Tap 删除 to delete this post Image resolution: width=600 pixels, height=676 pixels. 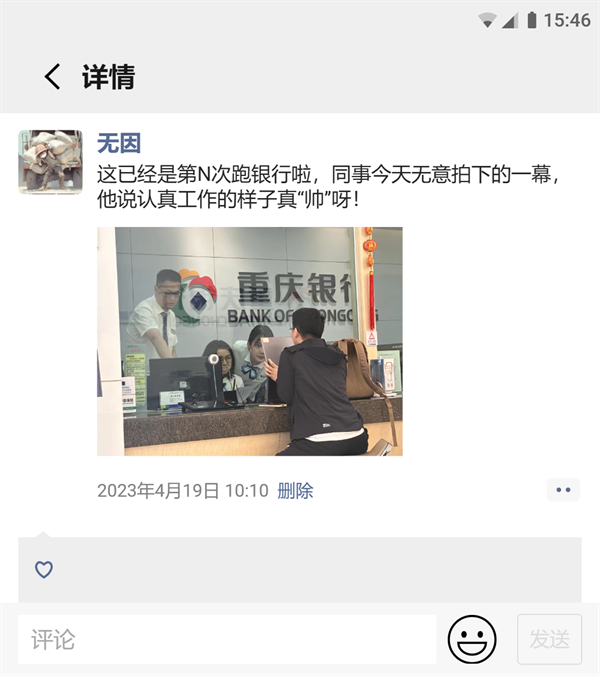click(x=295, y=491)
